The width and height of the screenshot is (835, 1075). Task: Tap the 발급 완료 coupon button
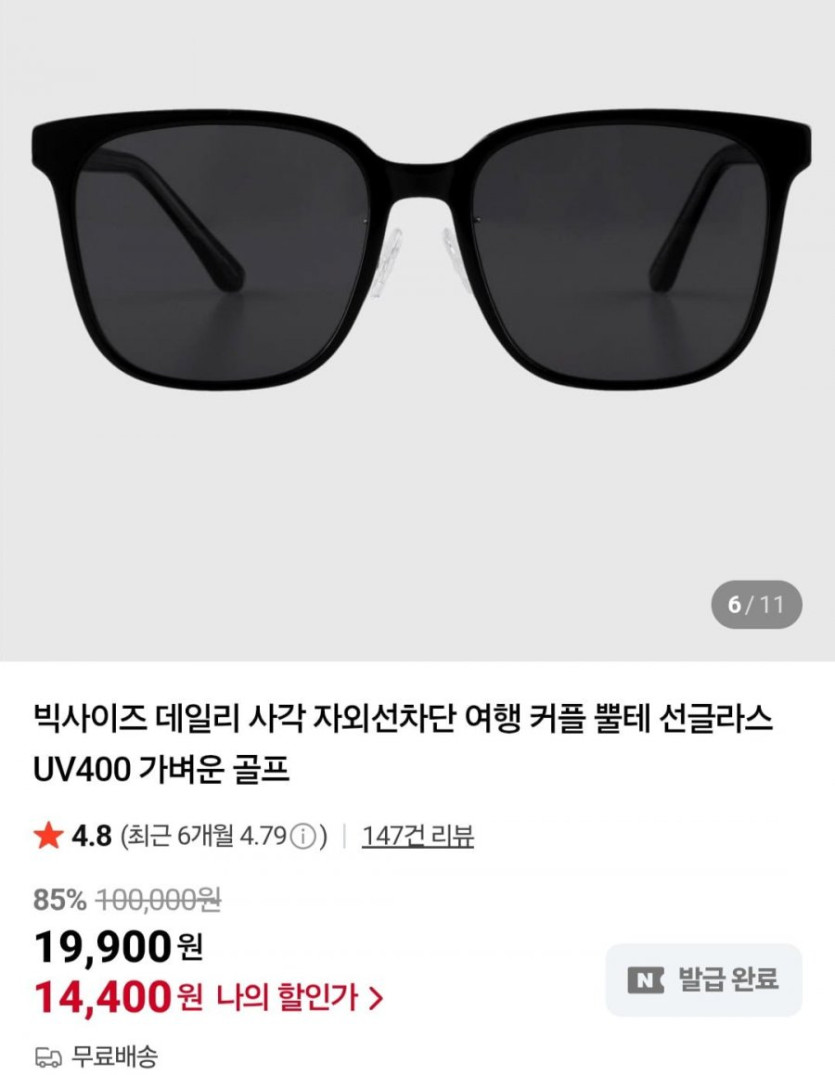coord(704,979)
